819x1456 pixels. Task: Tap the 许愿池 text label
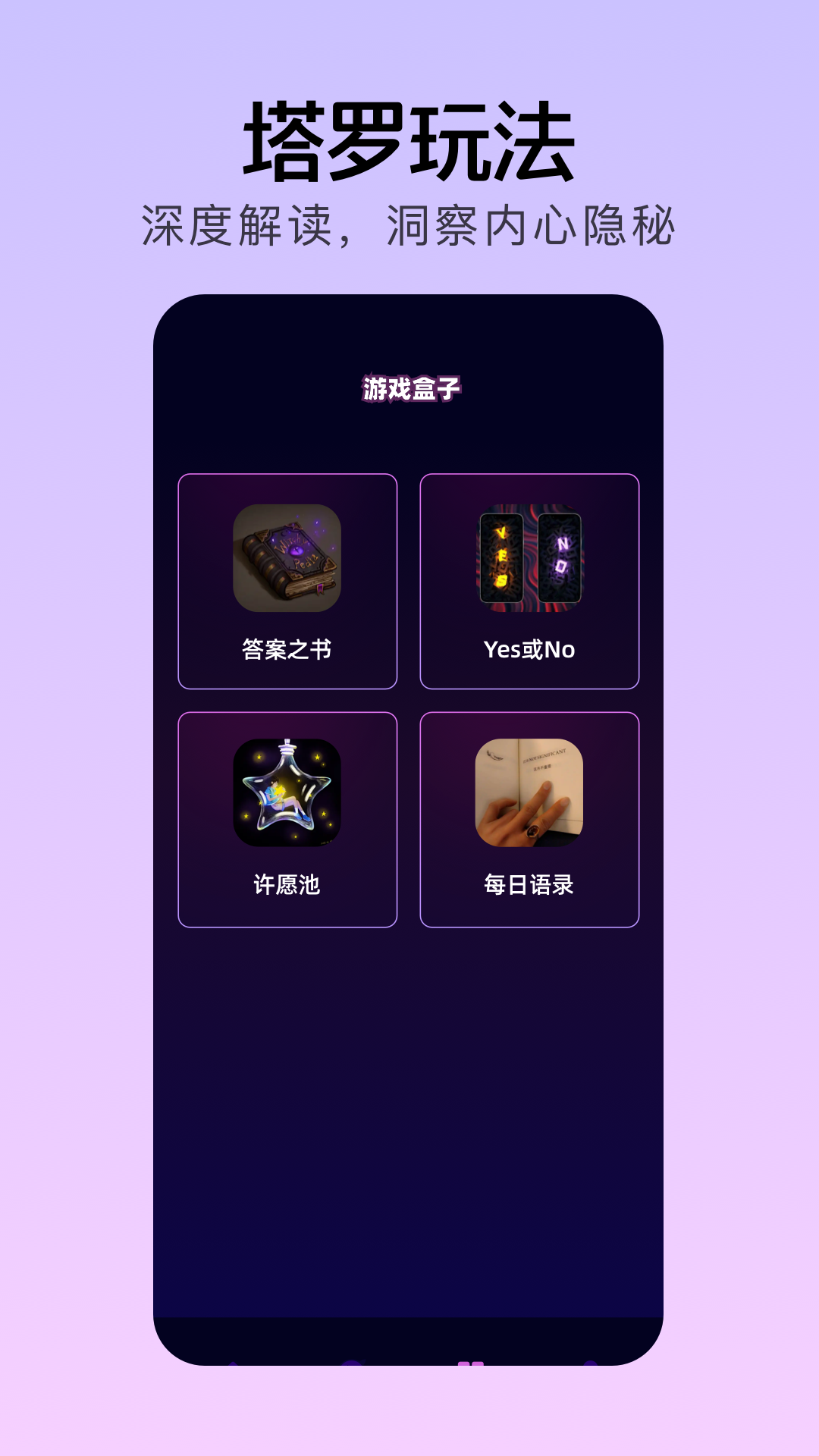pos(287,883)
